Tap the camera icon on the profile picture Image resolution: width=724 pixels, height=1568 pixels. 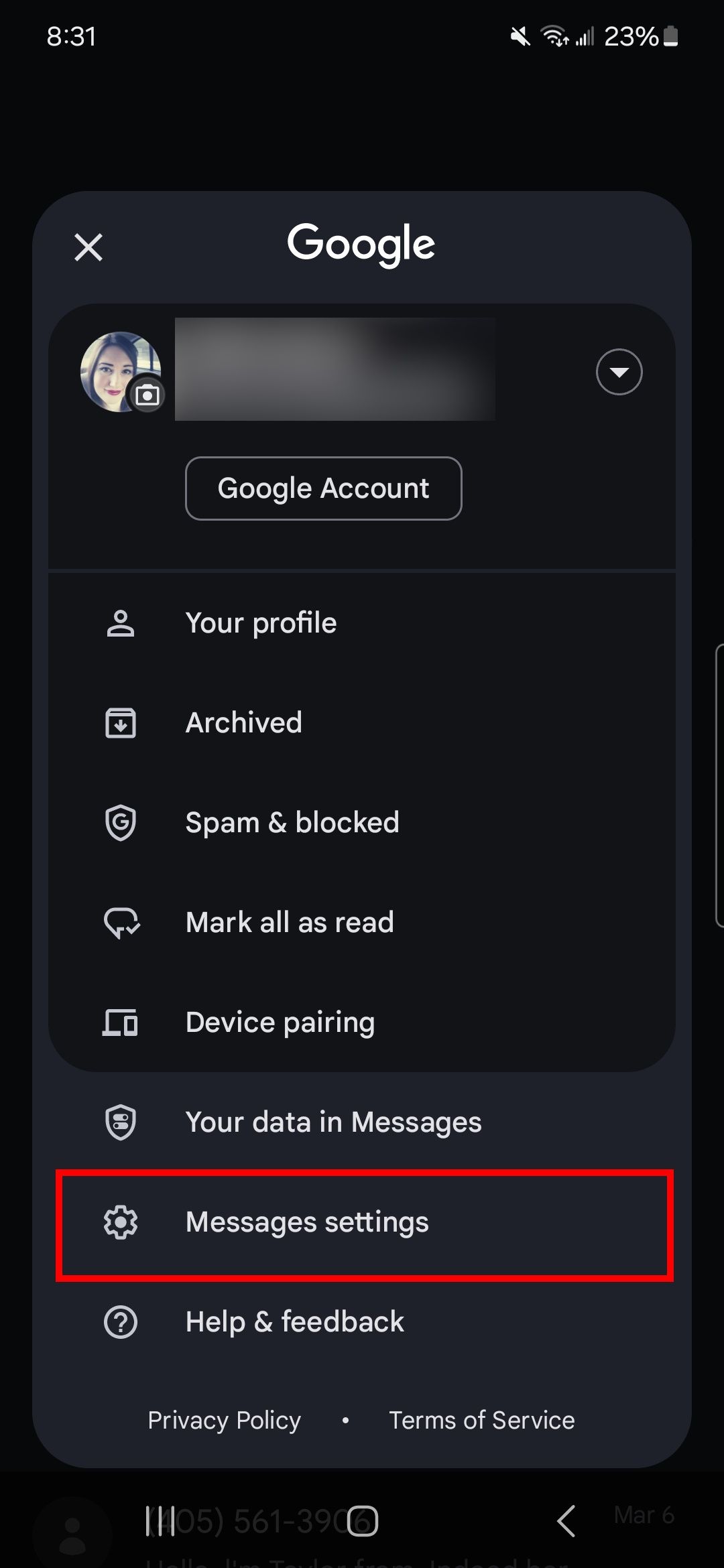click(147, 394)
